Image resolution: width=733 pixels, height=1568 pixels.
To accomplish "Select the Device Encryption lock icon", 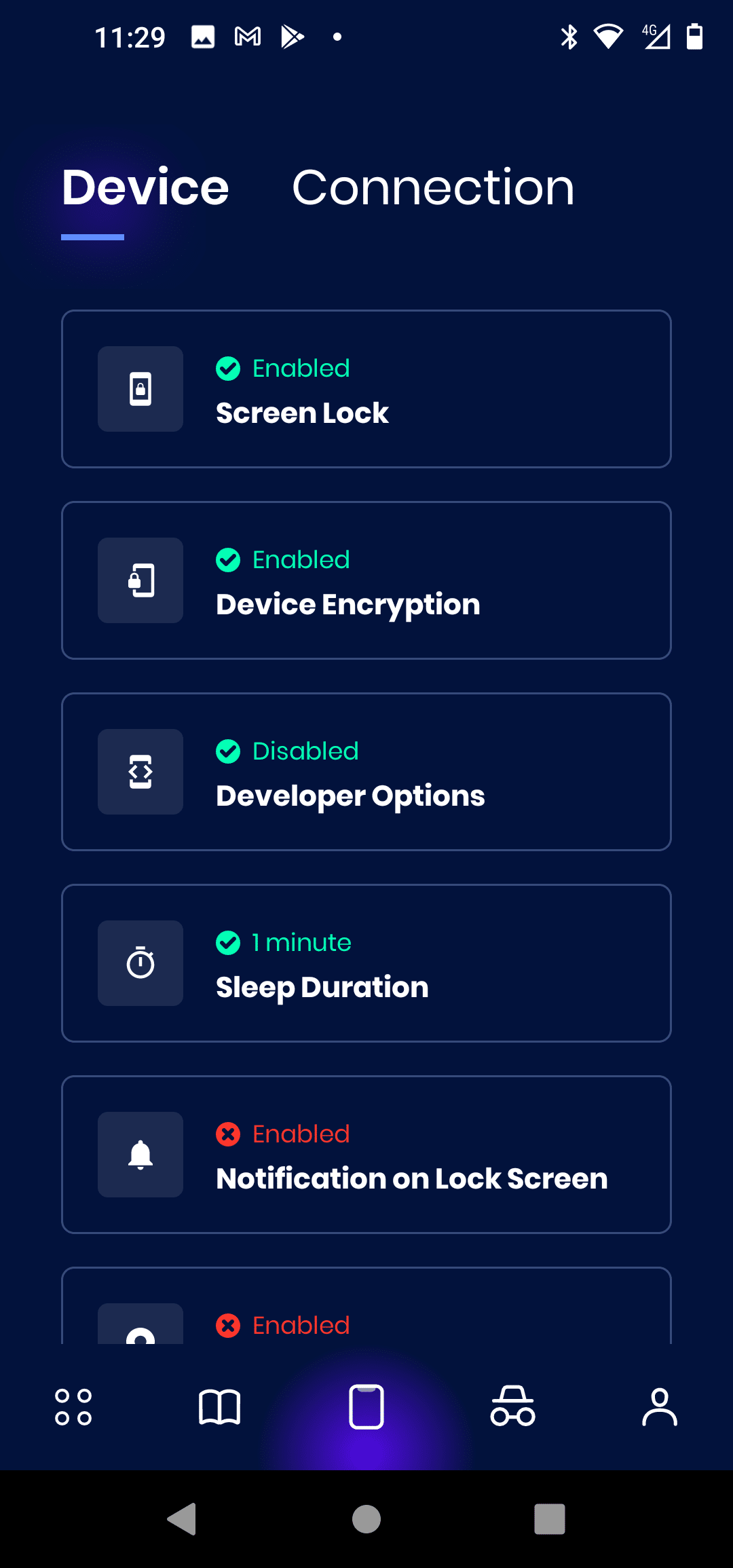I will click(140, 580).
